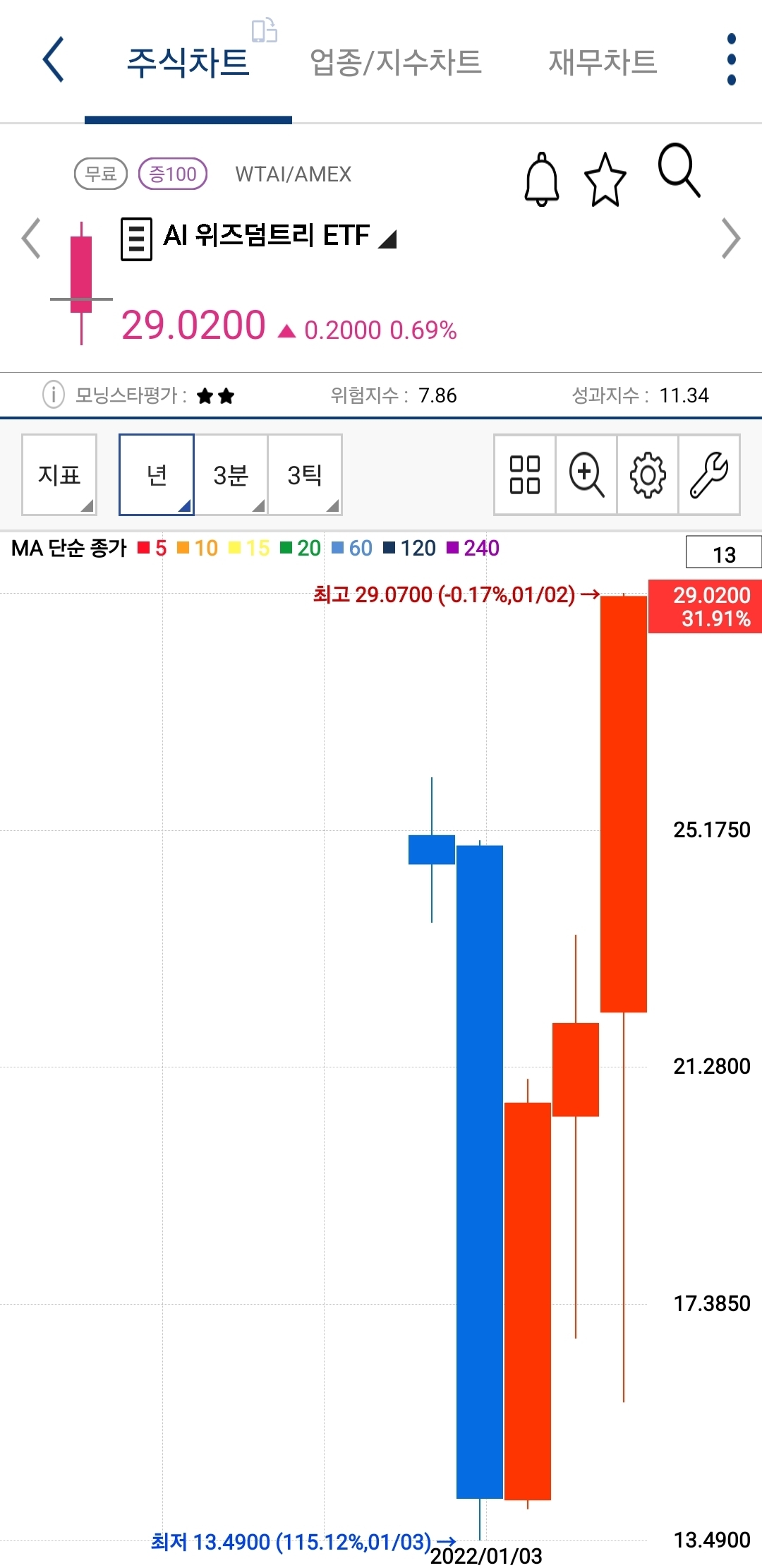Click the next stock arrow
The height and width of the screenshot is (1568, 762).
click(x=732, y=239)
